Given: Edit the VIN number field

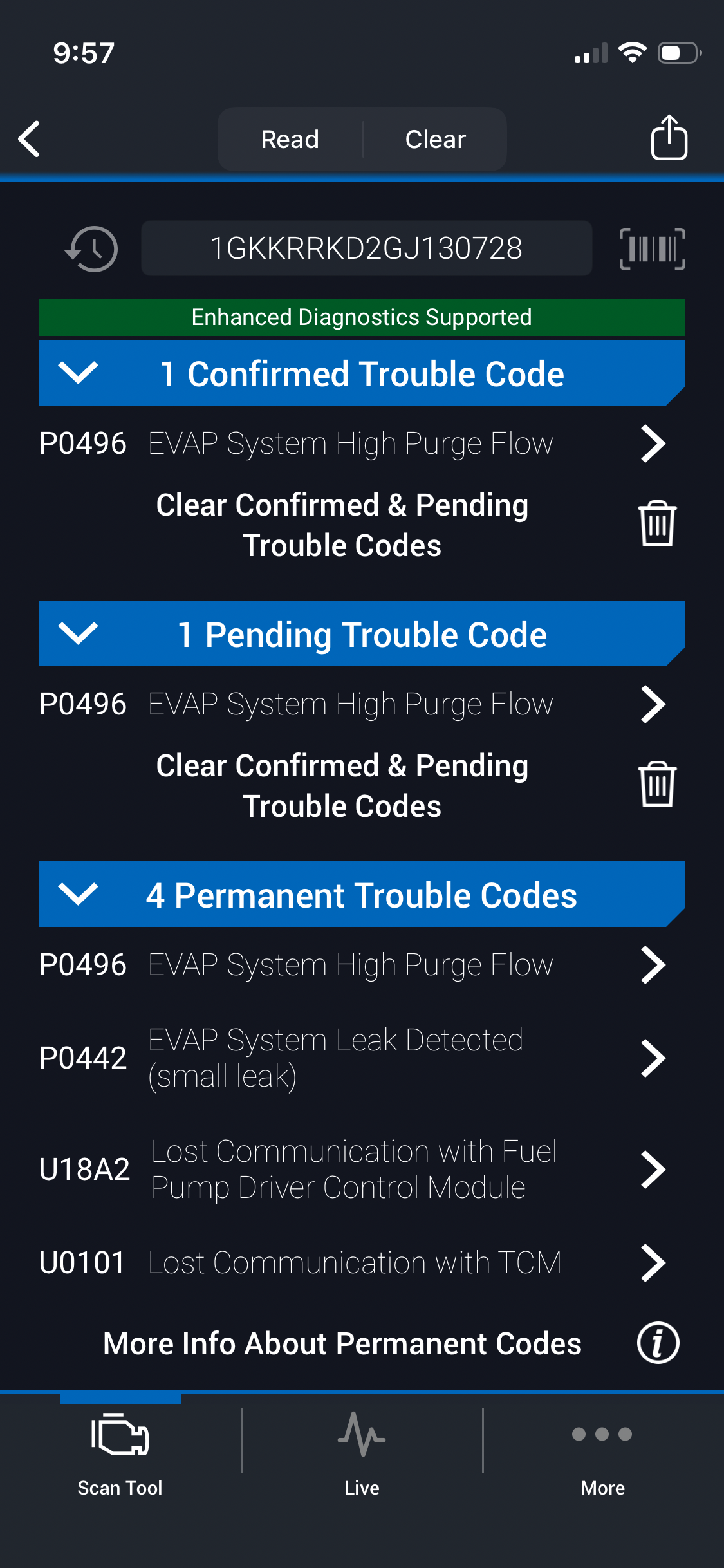Looking at the screenshot, I should [x=366, y=248].
